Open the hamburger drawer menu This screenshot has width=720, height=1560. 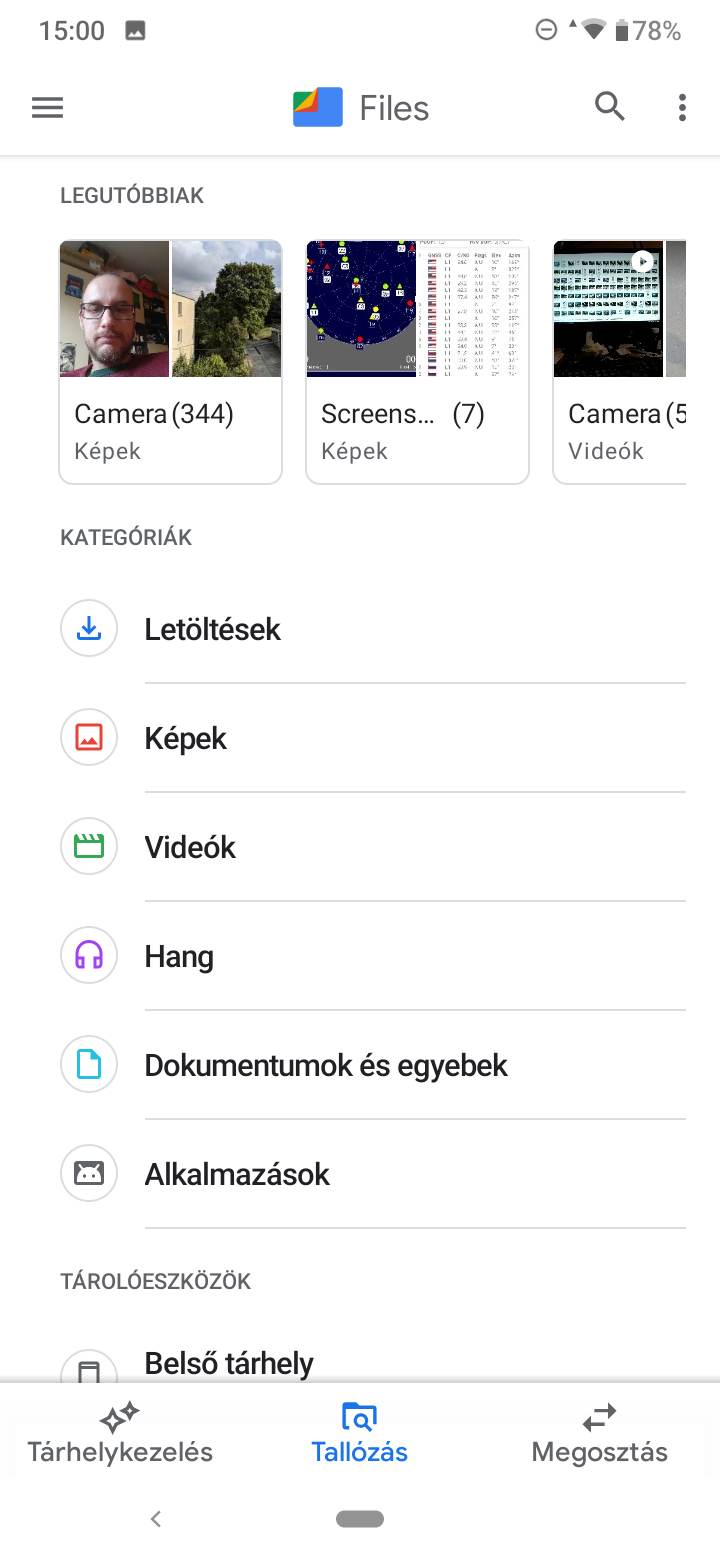pyautogui.click(x=47, y=108)
